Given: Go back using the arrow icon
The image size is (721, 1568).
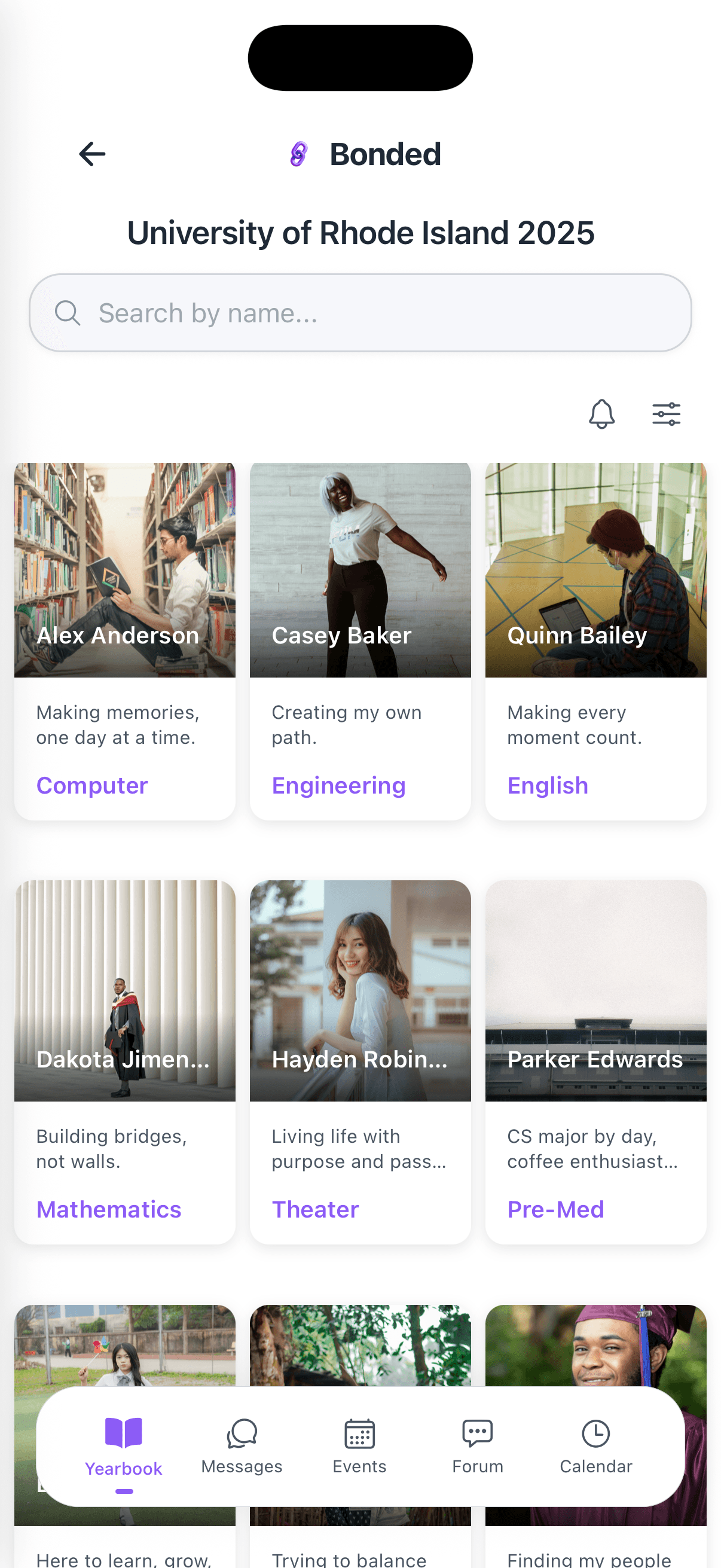Looking at the screenshot, I should click(92, 154).
